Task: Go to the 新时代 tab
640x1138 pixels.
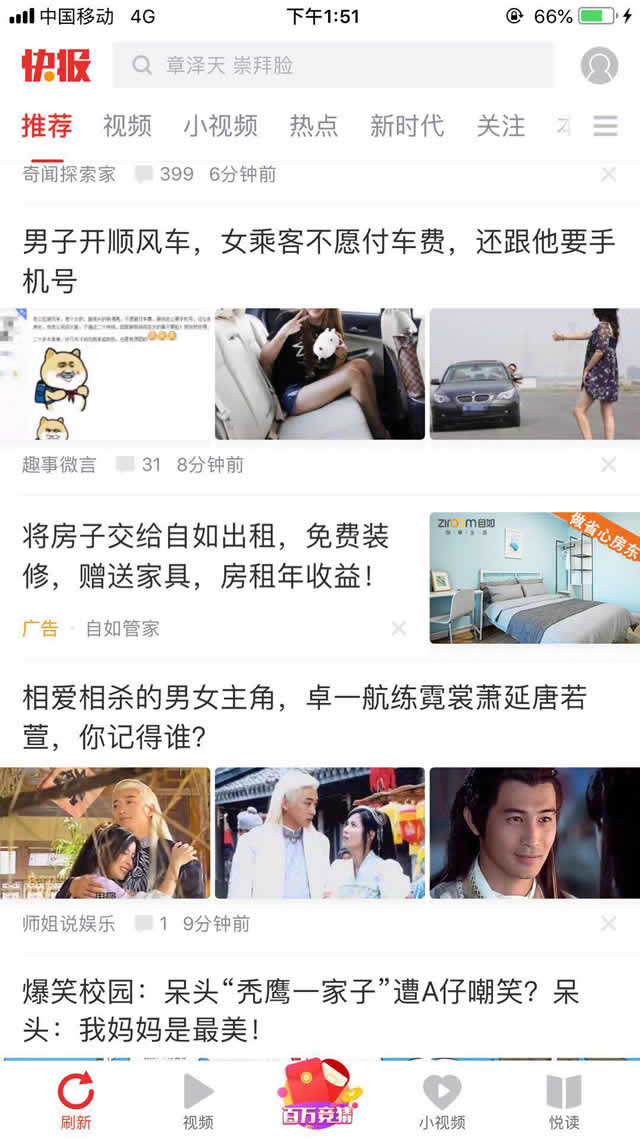Action: pos(406,126)
